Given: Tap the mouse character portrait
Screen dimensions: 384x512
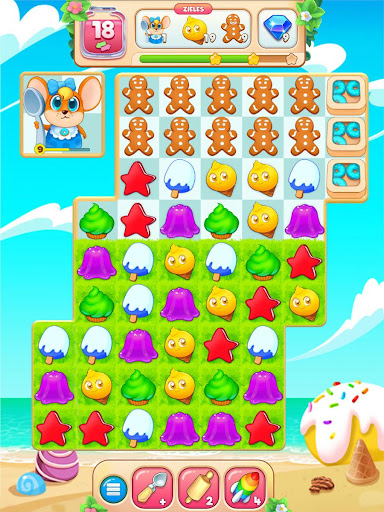Looking at the screenshot, I should pyautogui.click(x=63, y=115).
